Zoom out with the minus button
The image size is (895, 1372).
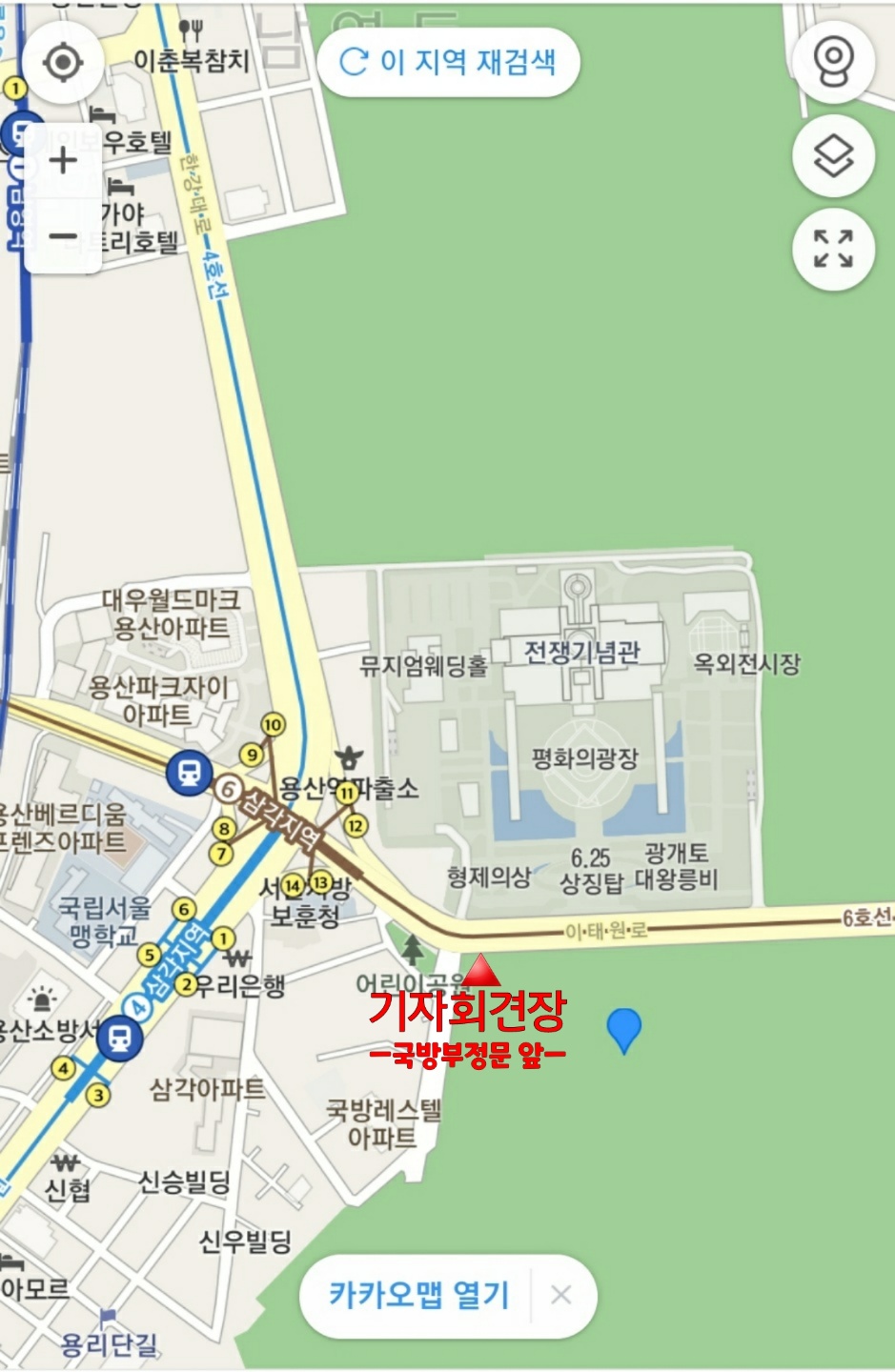(63, 235)
